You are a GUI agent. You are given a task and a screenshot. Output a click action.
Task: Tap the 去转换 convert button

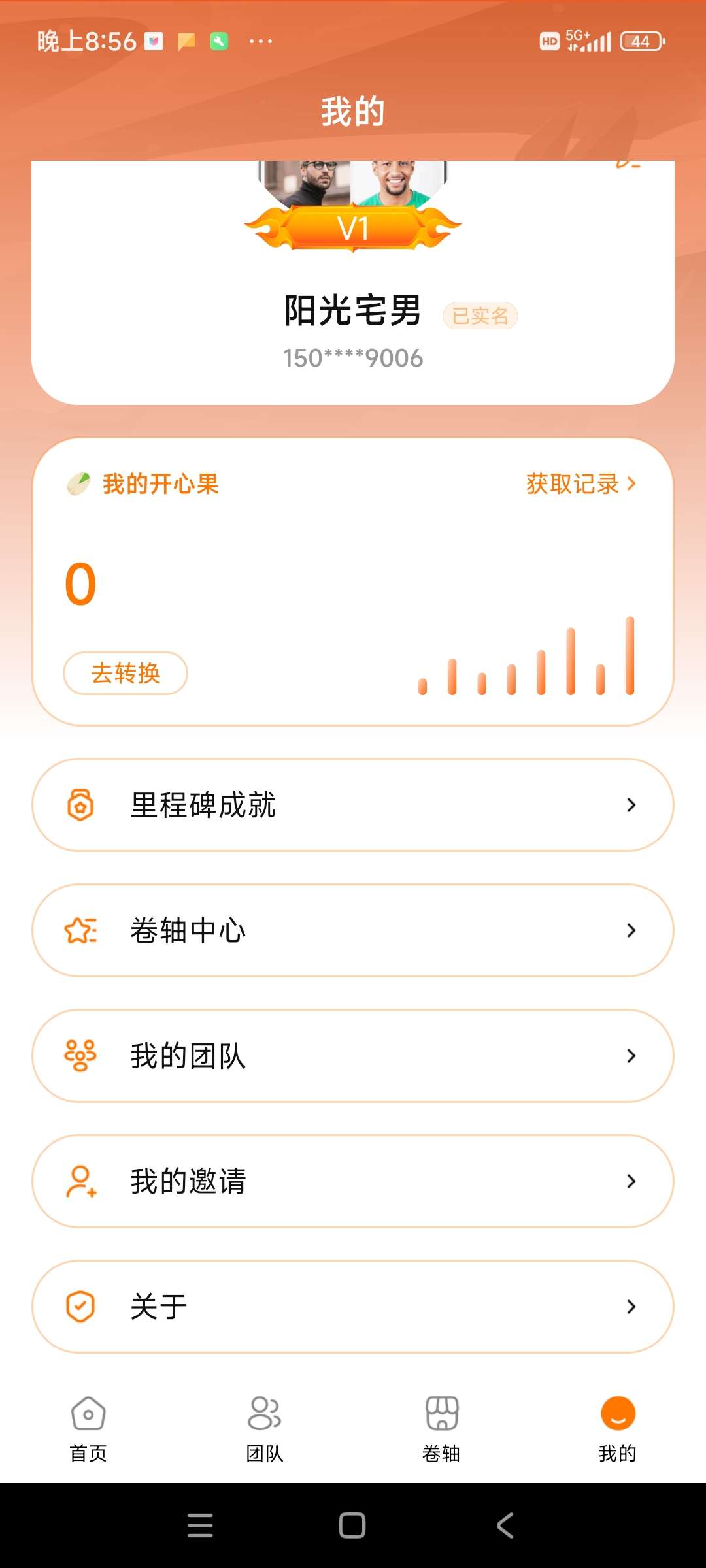pyautogui.click(x=126, y=673)
